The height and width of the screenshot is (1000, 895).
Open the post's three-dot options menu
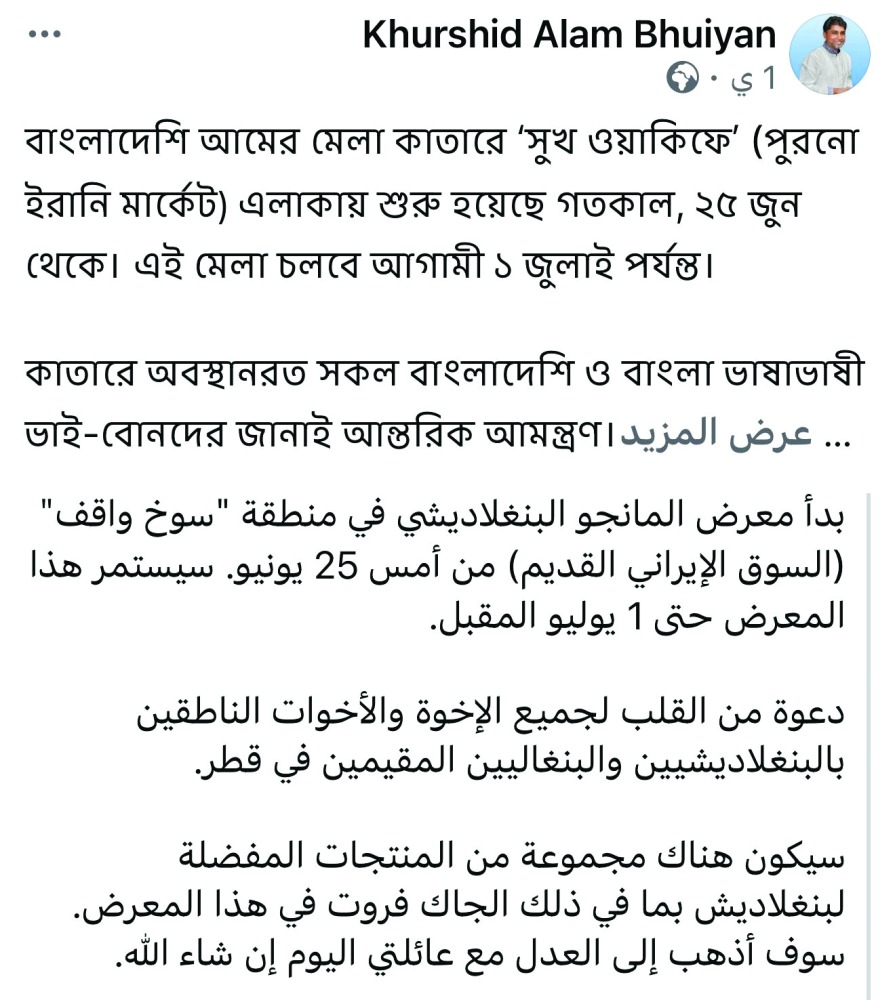click(x=45, y=34)
